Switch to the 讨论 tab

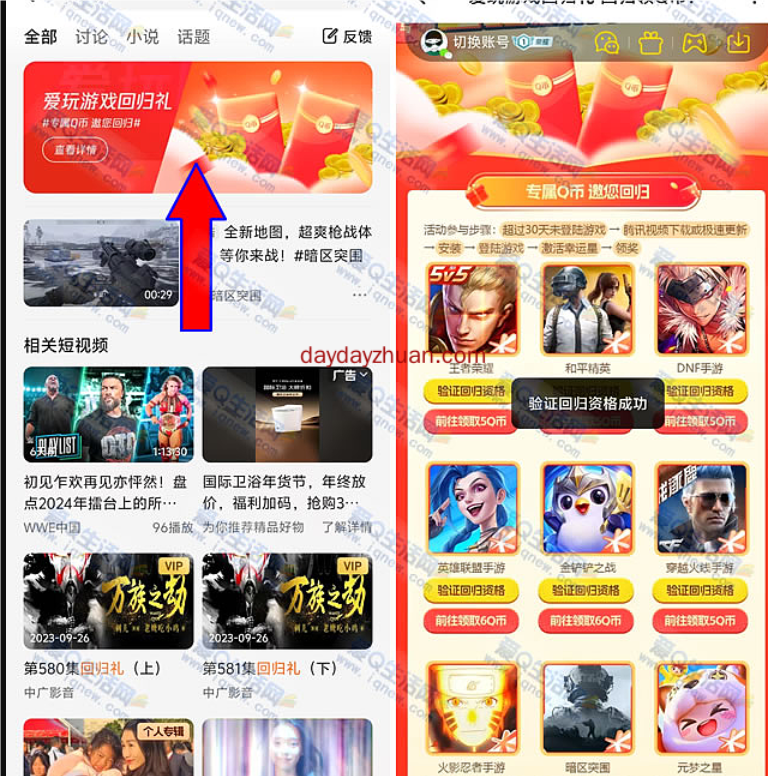(x=92, y=36)
